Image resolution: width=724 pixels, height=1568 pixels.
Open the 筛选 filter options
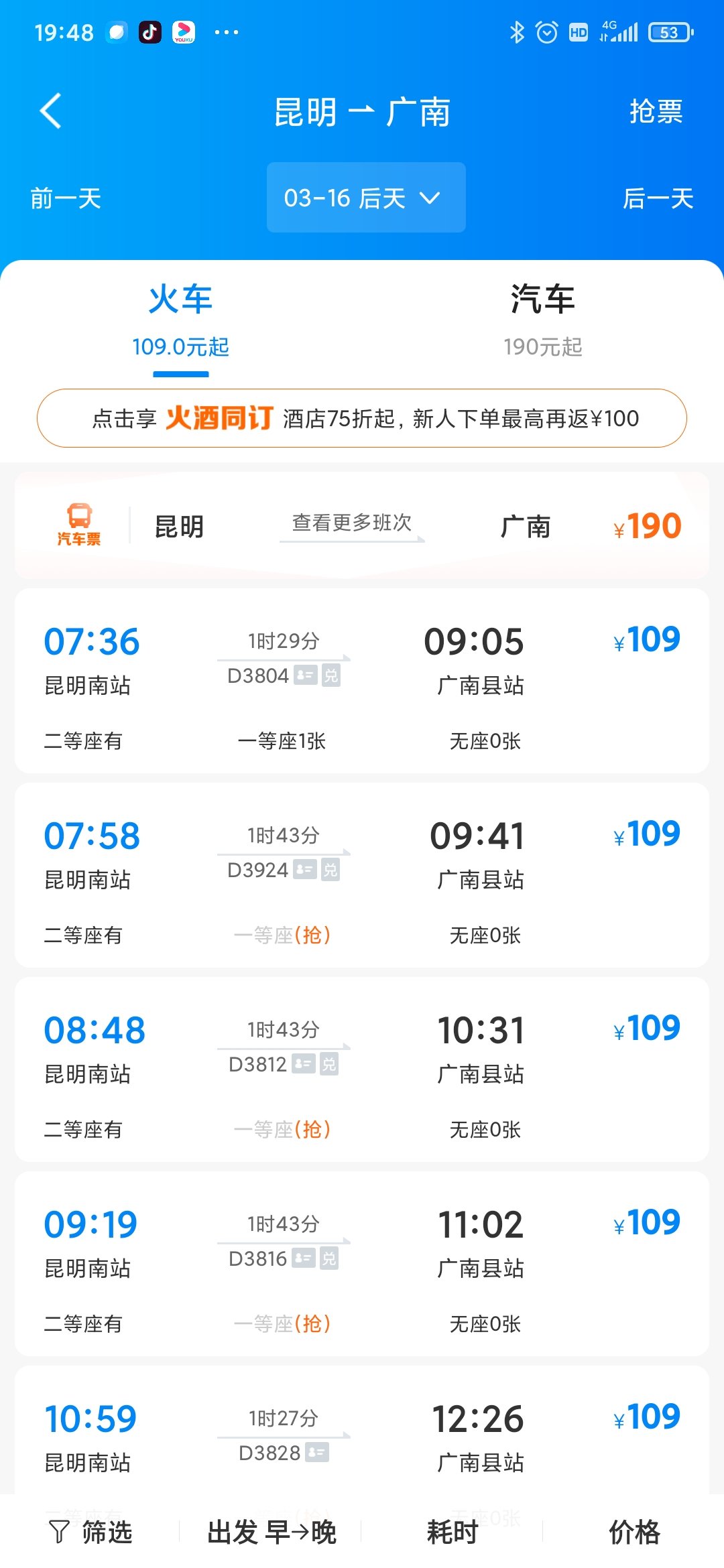(91, 1532)
